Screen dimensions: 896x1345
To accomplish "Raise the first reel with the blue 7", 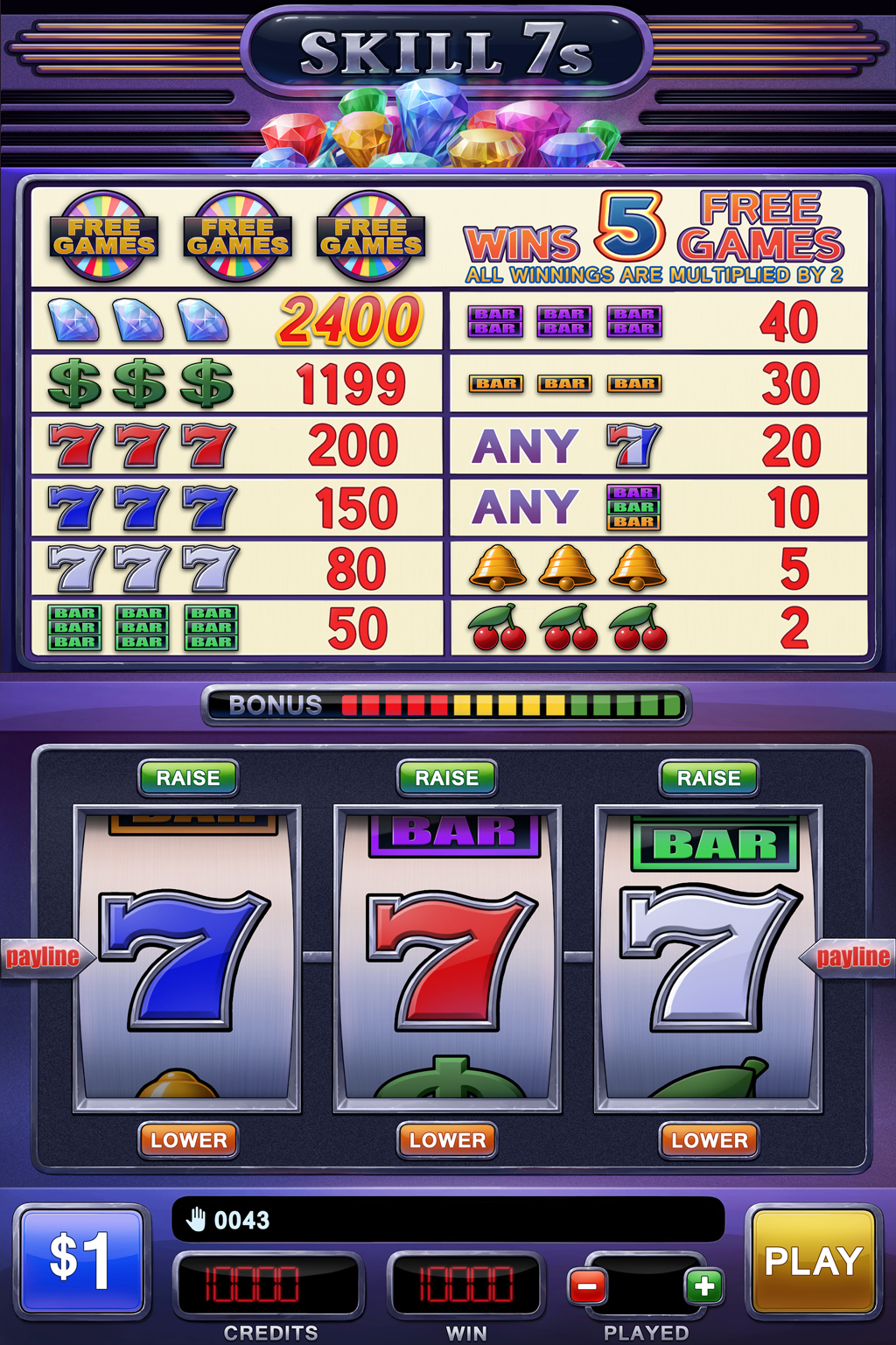I will 188,778.
